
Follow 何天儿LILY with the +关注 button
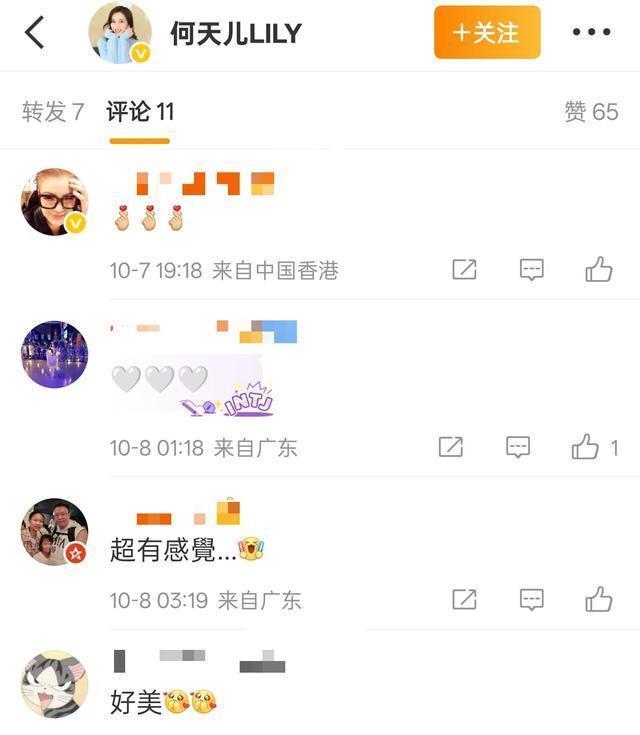coord(487,32)
